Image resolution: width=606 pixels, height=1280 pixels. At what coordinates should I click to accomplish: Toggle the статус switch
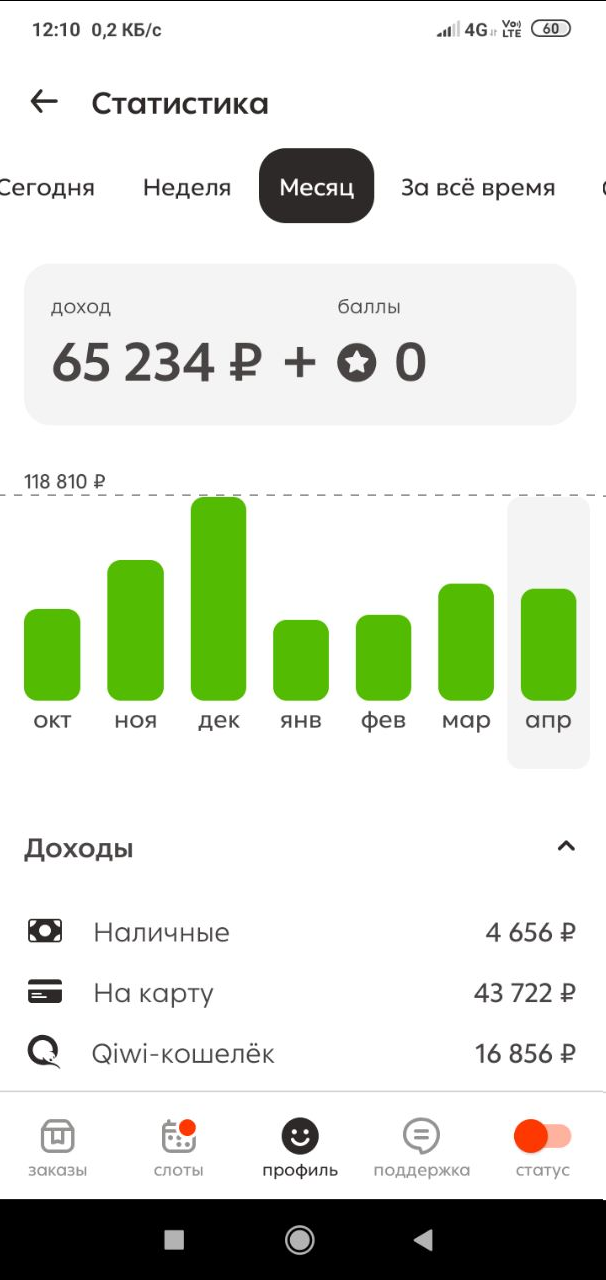pos(542,1137)
